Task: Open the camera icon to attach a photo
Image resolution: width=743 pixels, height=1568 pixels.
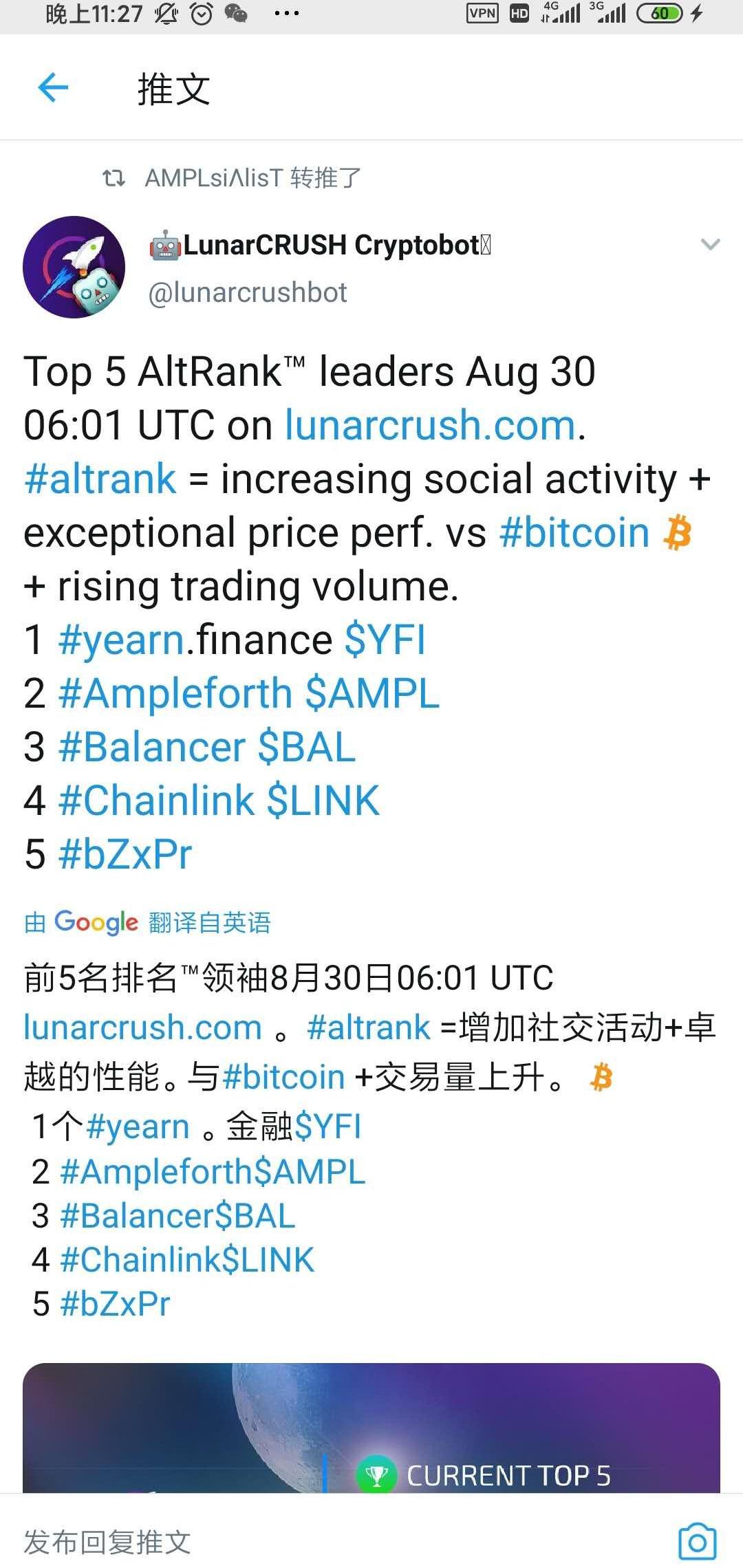Action: 698,1542
